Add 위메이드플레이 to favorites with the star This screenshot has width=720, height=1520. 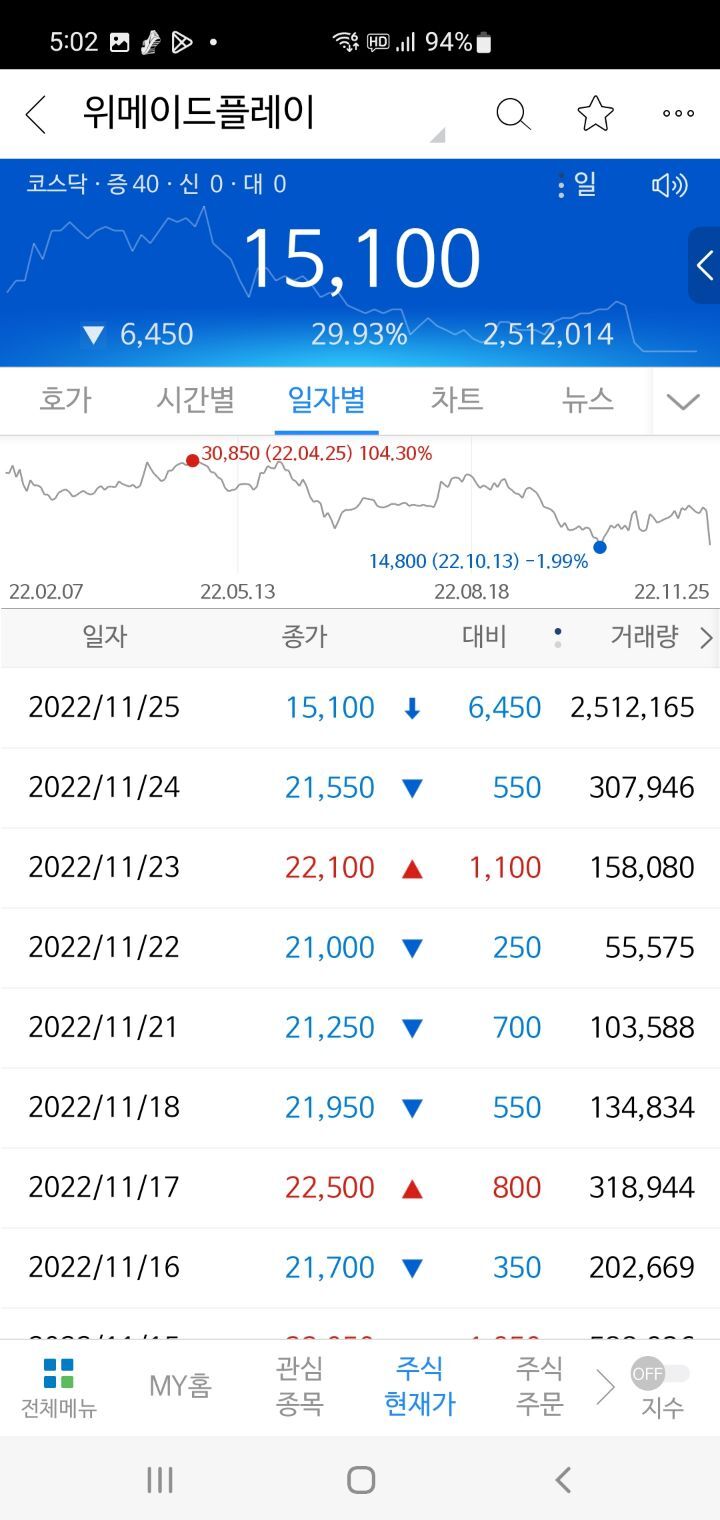coord(596,114)
